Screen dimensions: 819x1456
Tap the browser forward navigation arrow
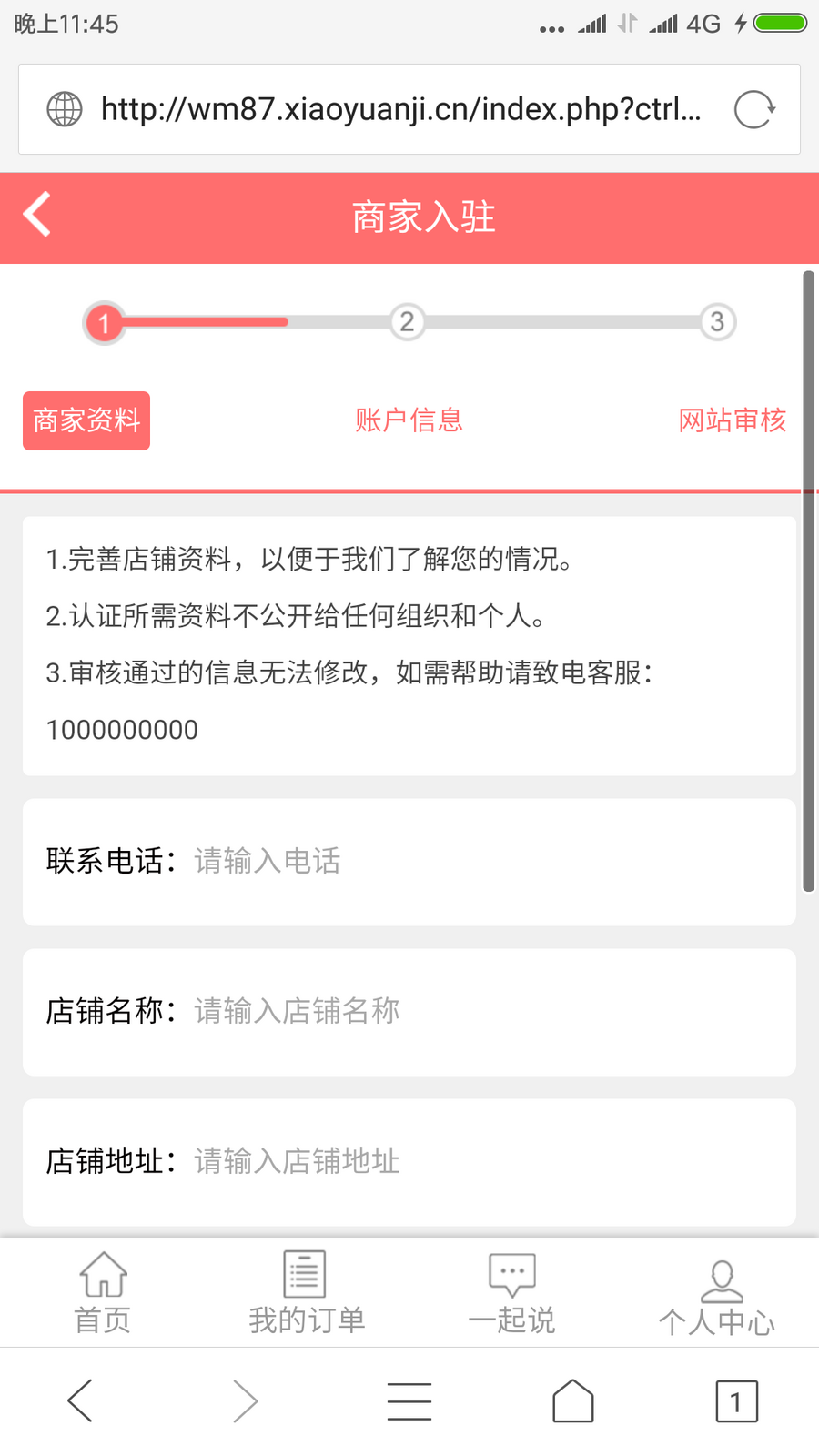coord(244,1401)
